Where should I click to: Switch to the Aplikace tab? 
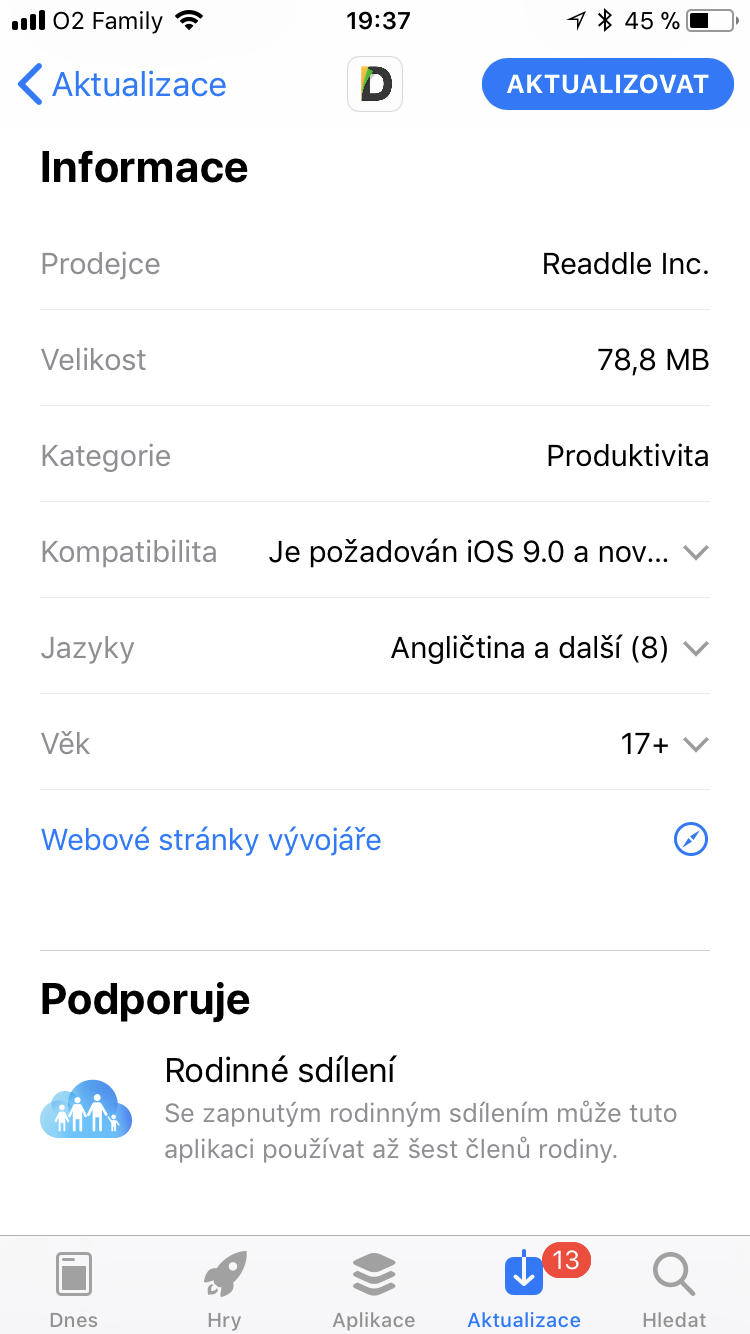coord(374,1288)
